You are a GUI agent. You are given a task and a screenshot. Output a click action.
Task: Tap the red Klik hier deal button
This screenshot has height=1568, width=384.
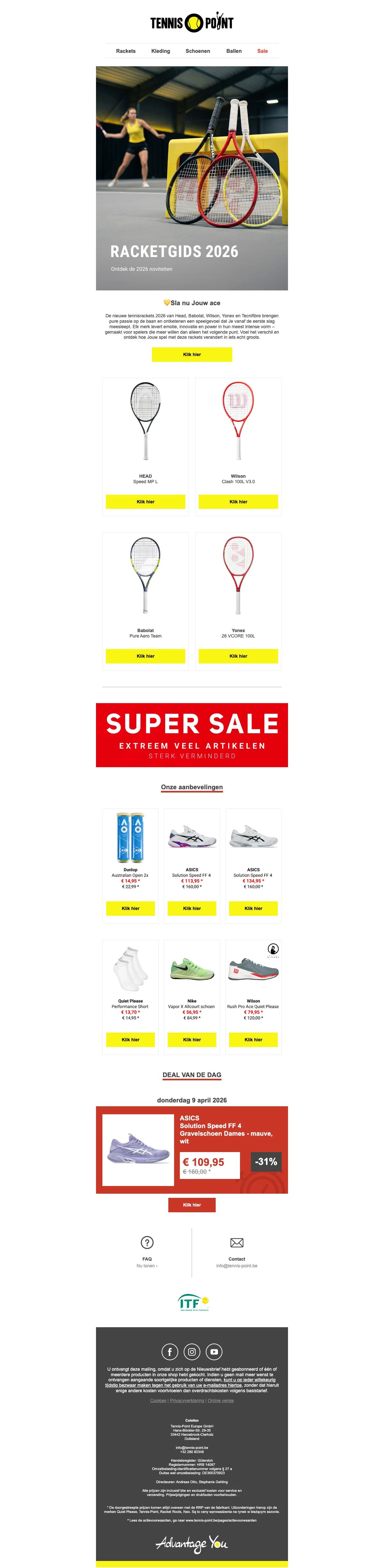click(x=192, y=1205)
